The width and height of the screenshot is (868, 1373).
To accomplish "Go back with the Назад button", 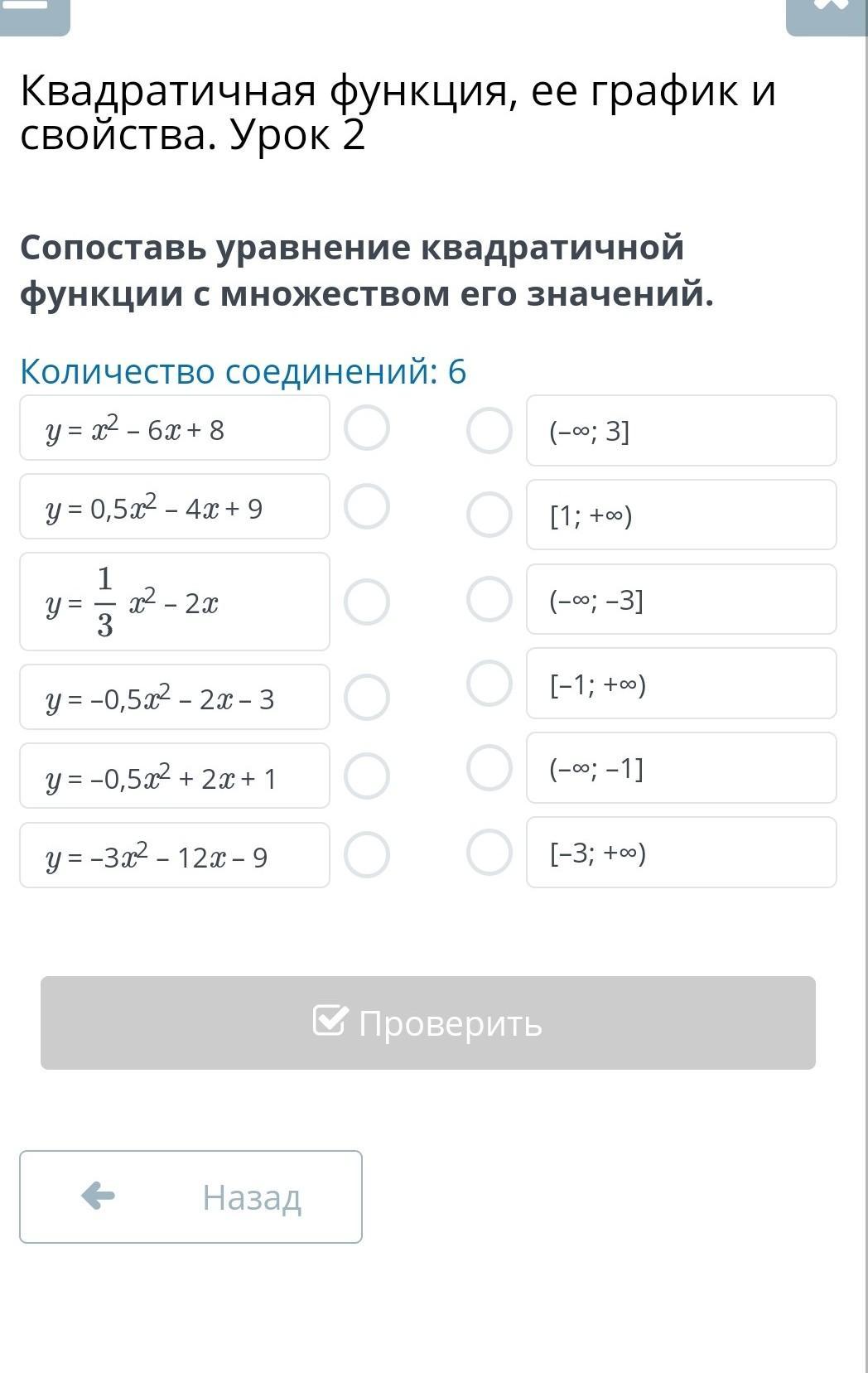I will tap(190, 1197).
